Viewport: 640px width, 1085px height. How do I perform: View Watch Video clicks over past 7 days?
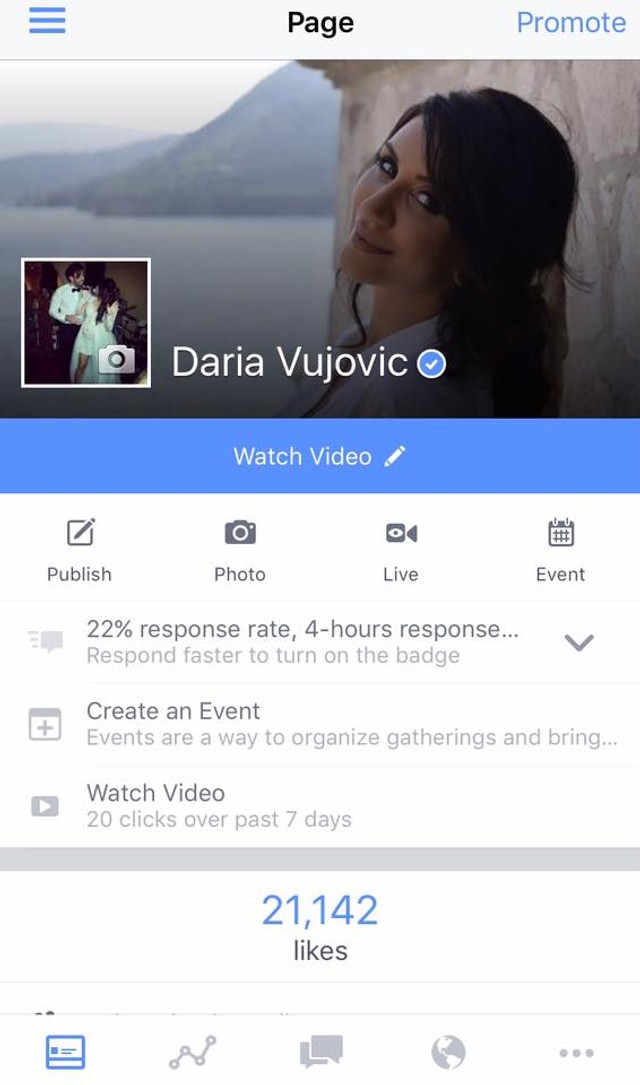coord(320,805)
